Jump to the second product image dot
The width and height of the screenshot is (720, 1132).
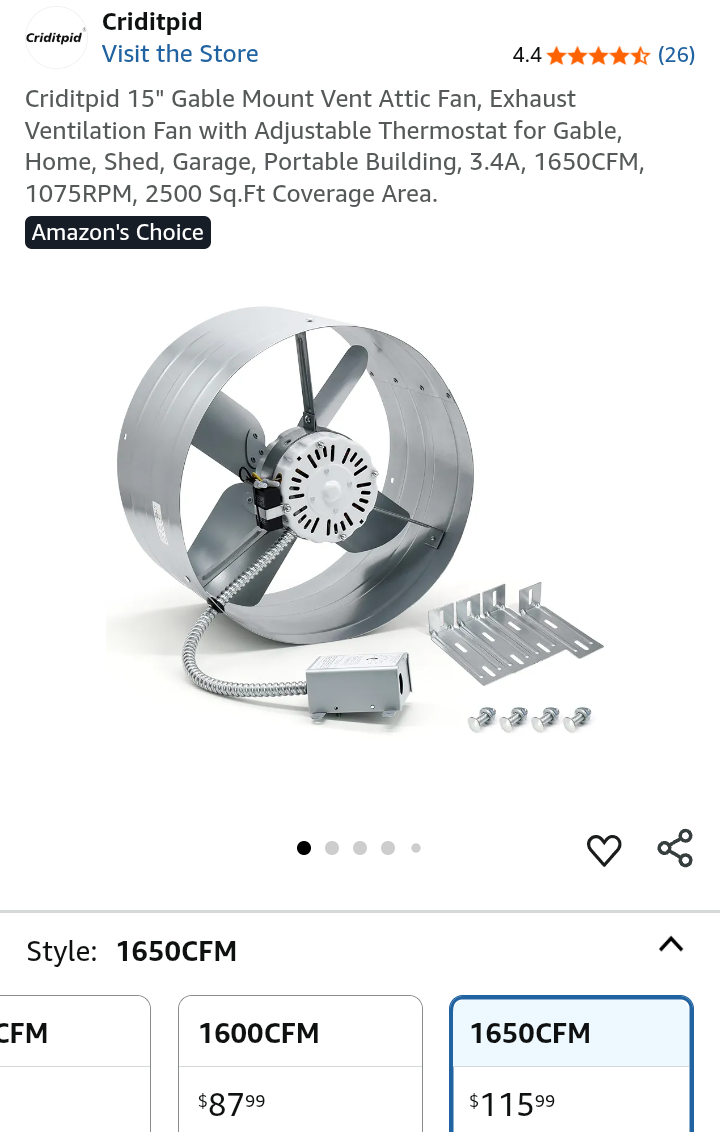click(x=332, y=848)
